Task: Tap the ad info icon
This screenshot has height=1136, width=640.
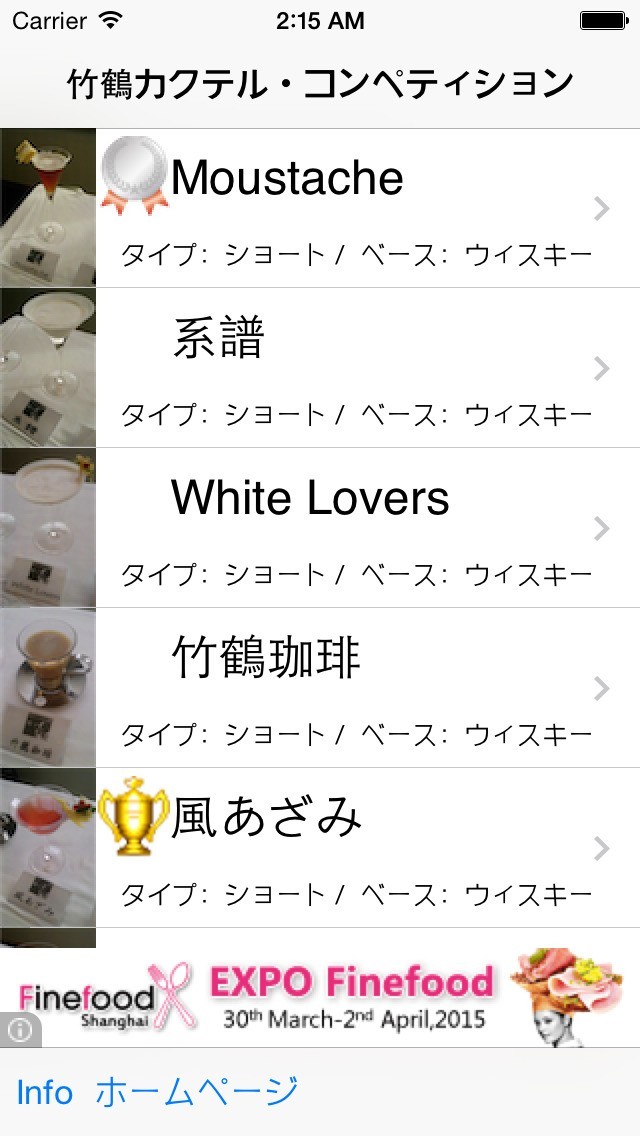Action: pyautogui.click(x=19, y=1029)
